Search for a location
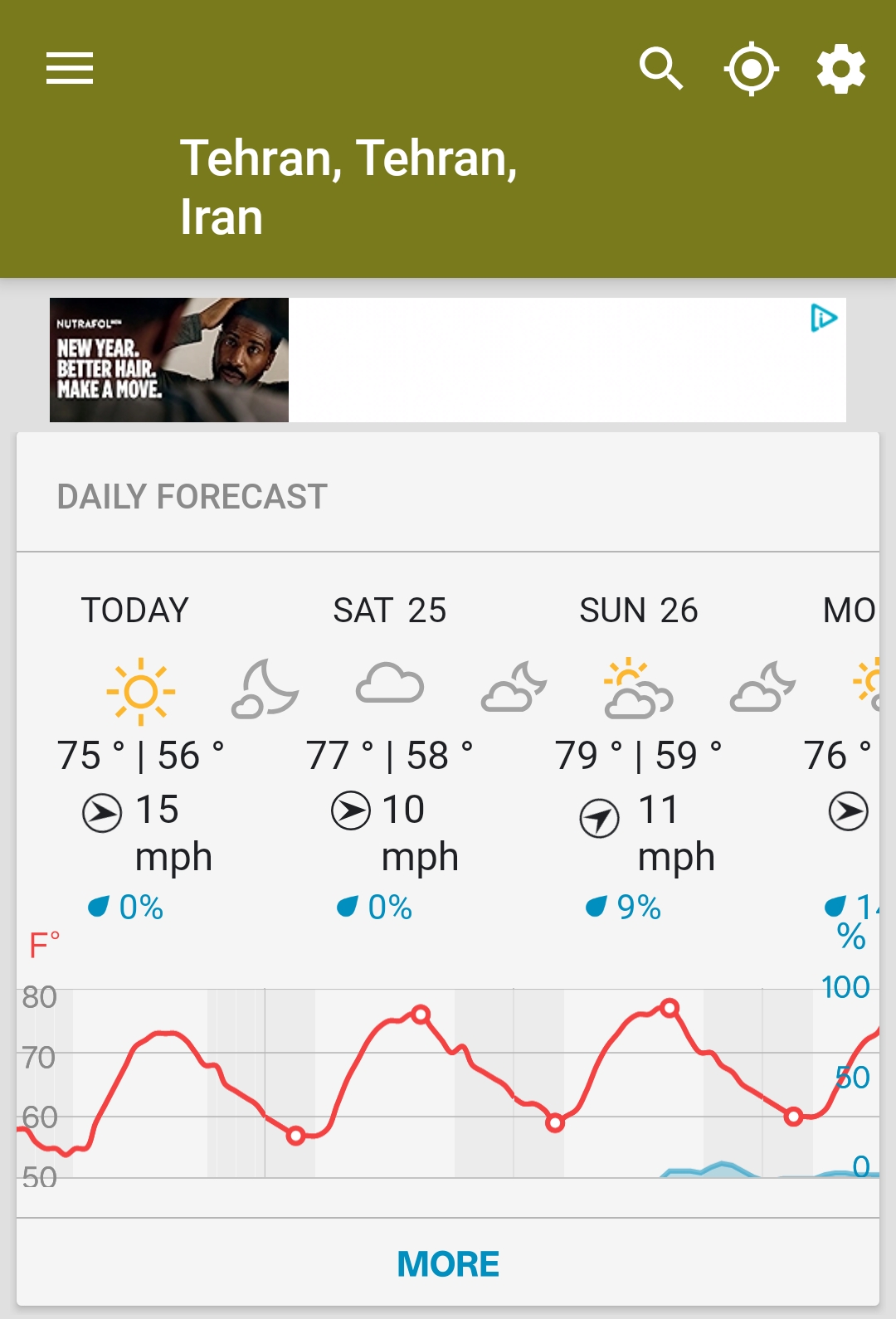The width and height of the screenshot is (896, 1319). (x=661, y=68)
